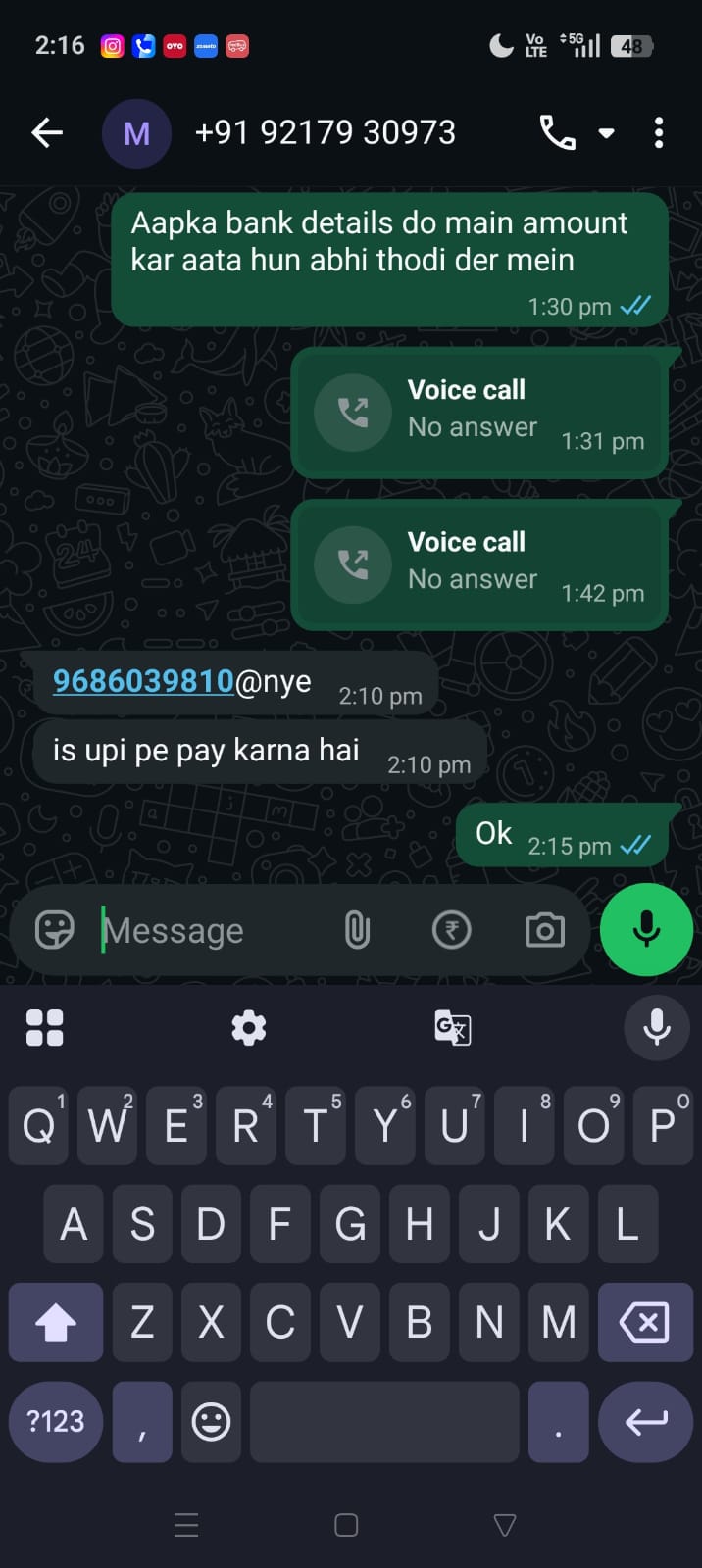Switch keyboard to ?123 symbols layout
702x1568 pixels.
[x=56, y=1421]
